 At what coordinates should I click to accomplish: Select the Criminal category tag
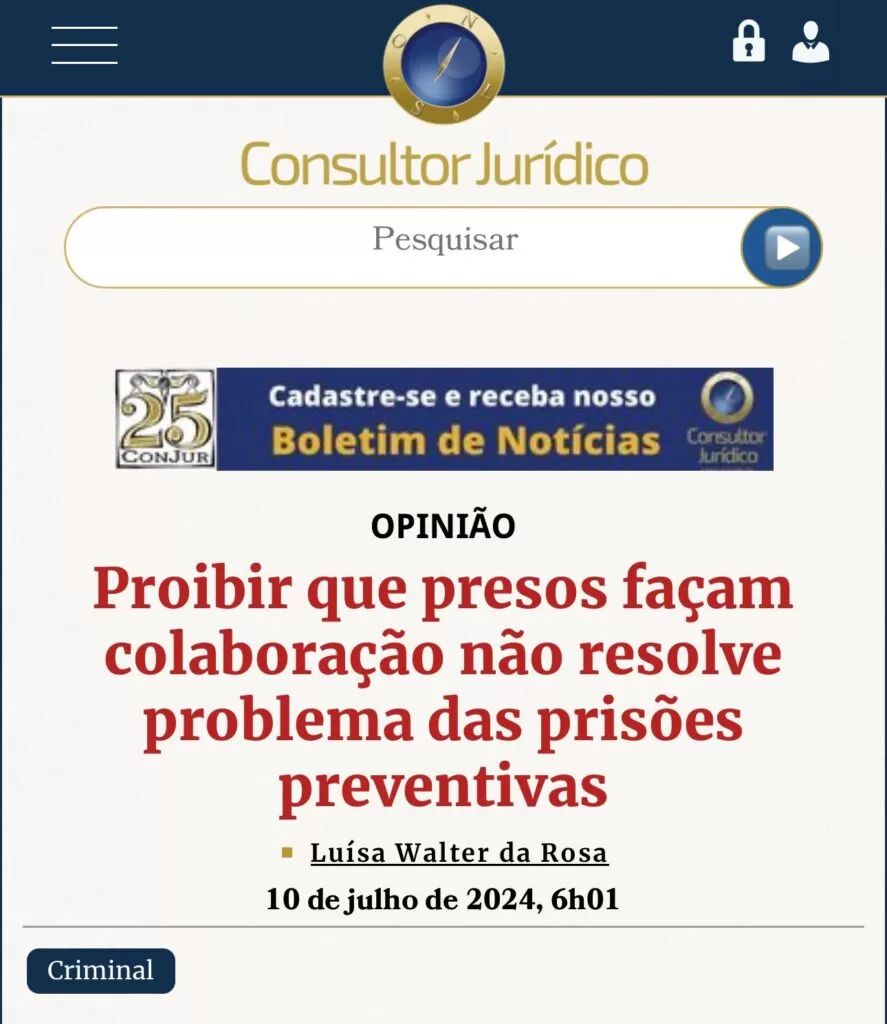101,970
